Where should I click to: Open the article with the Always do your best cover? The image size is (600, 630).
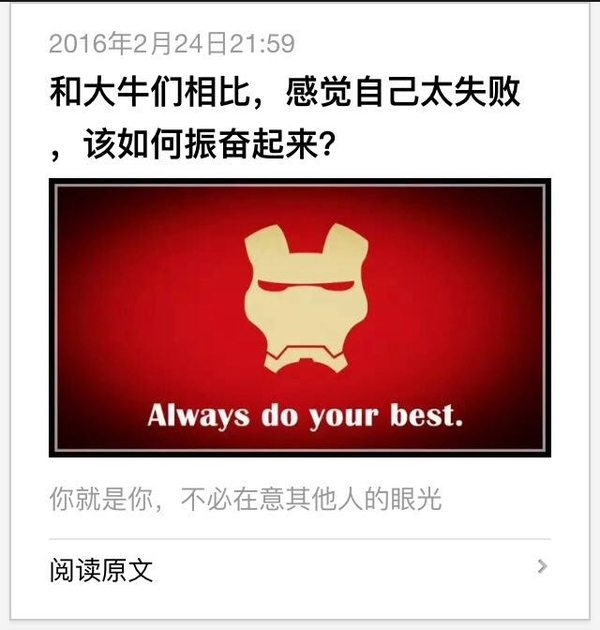(x=299, y=317)
